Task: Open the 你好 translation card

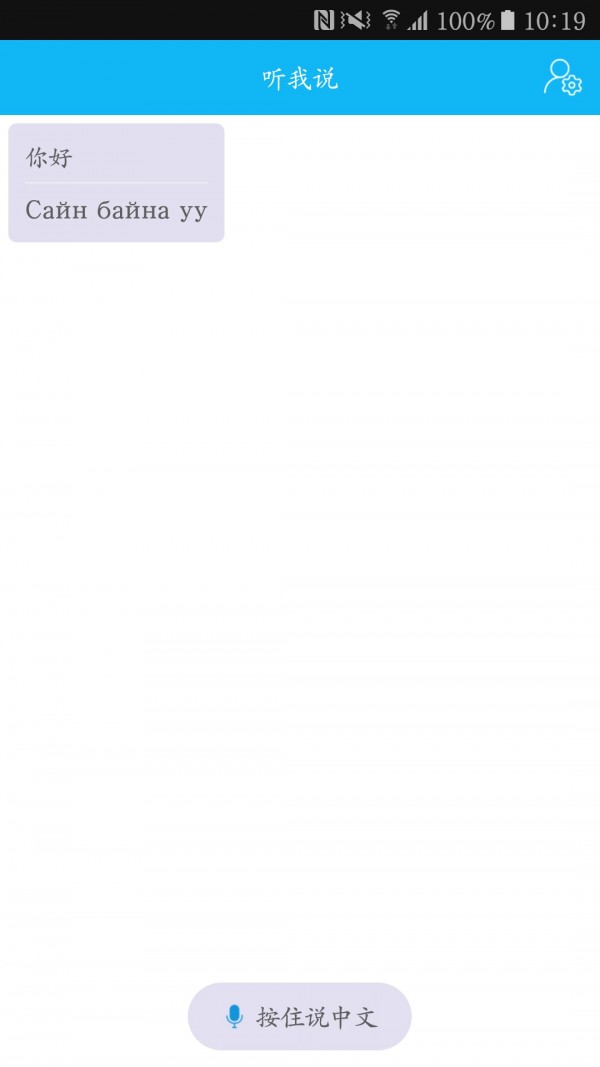Action: (116, 183)
